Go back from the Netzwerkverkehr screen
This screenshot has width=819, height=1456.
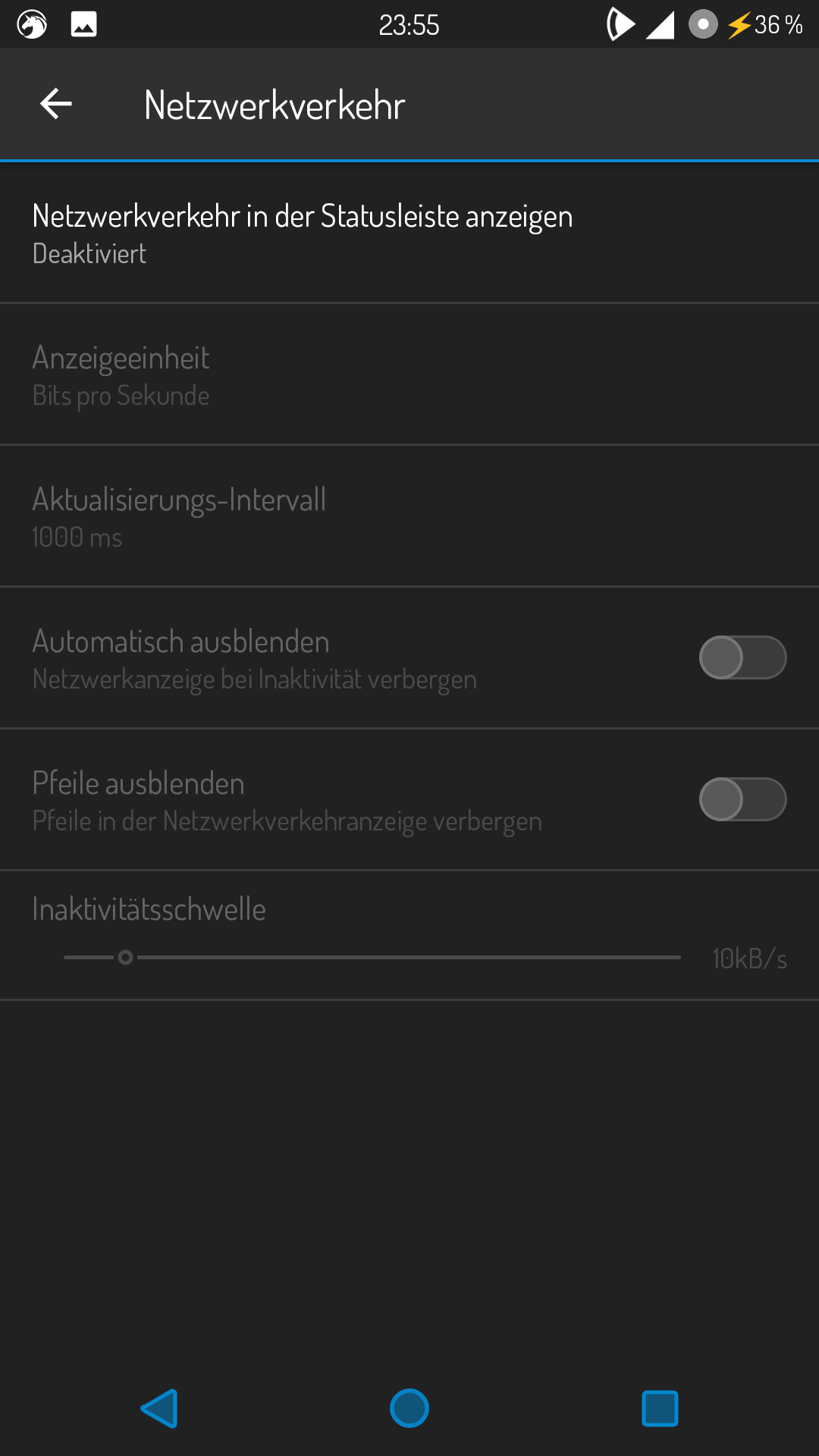coord(55,104)
